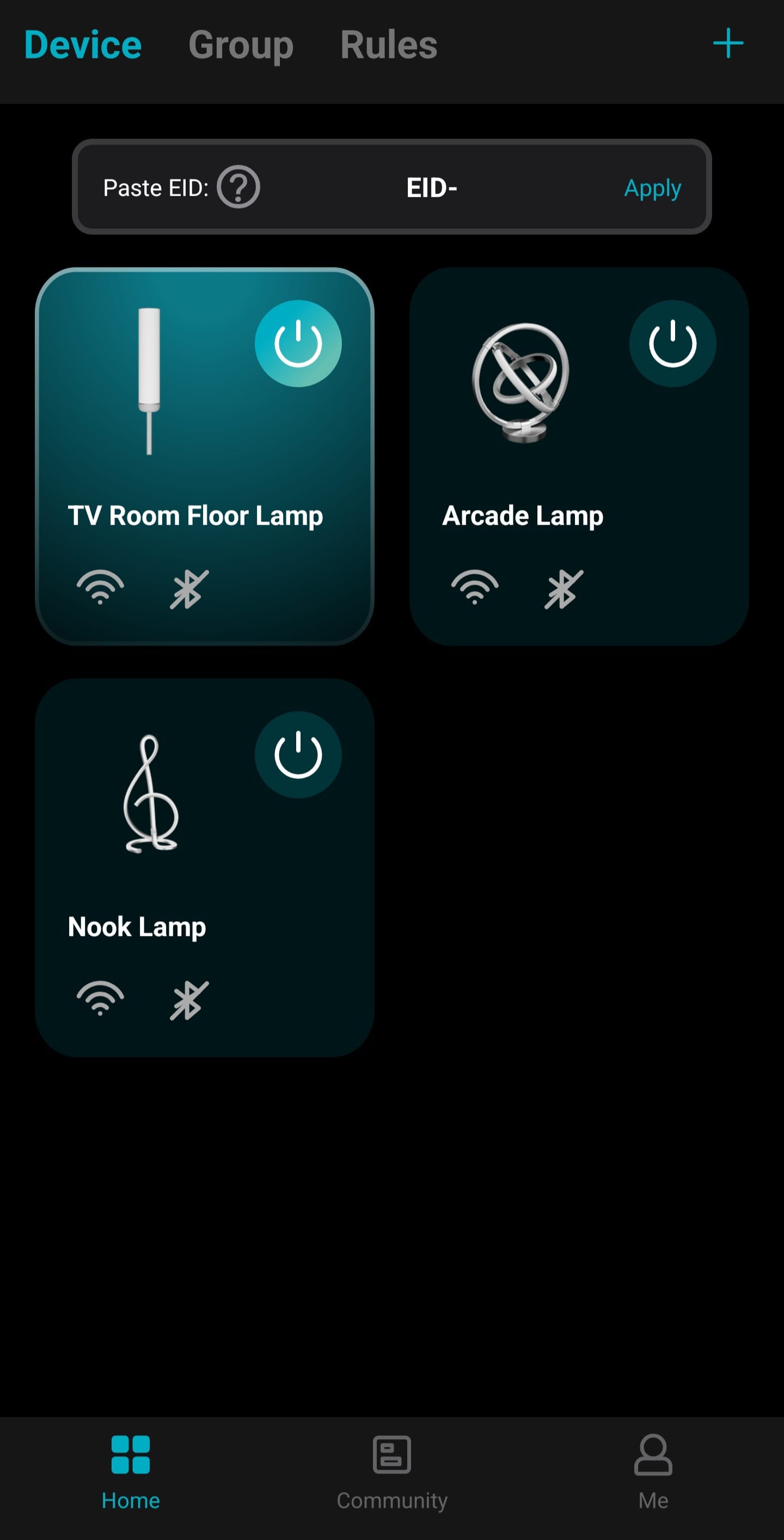This screenshot has width=784, height=1540.
Task: Open the Rules tab
Action: [x=388, y=45]
